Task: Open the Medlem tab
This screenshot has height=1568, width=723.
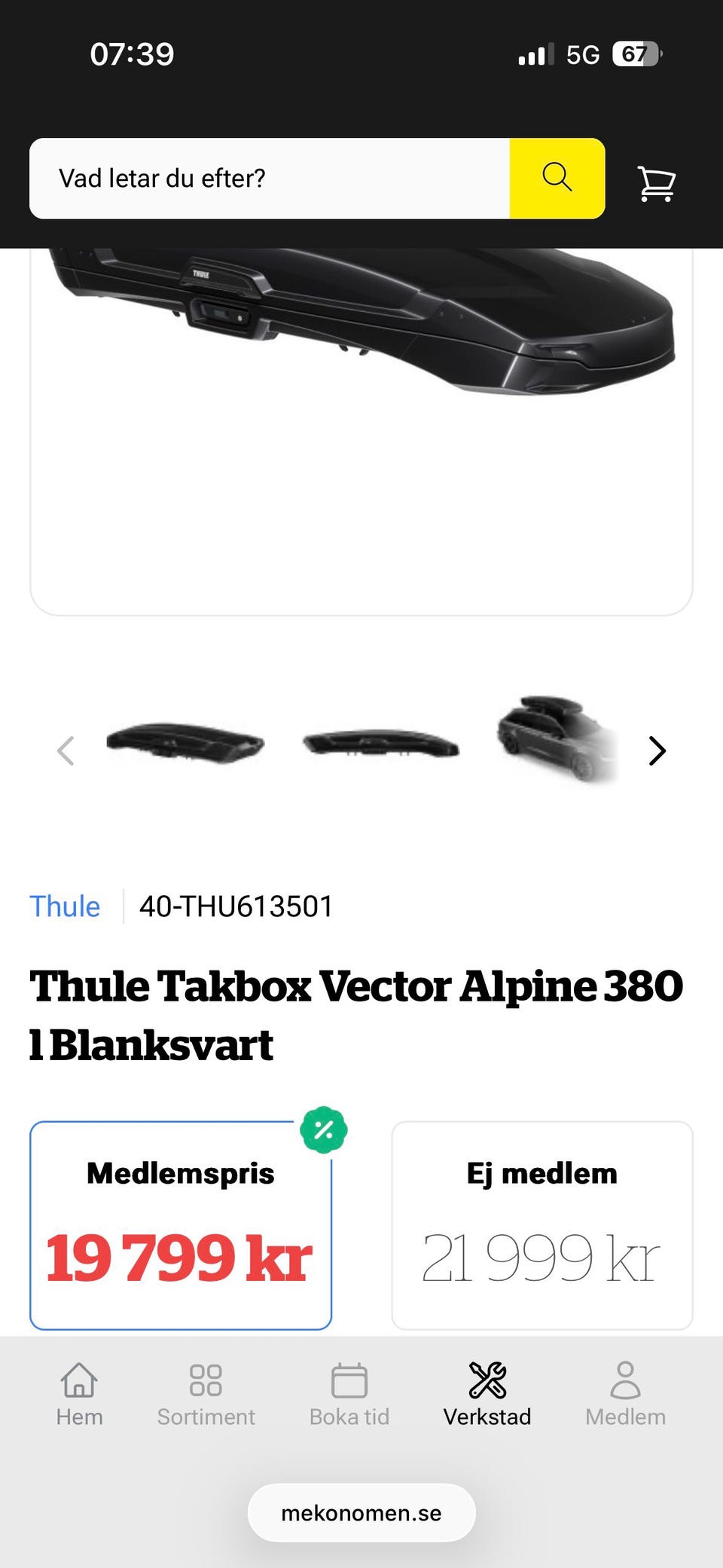Action: pyautogui.click(x=626, y=1394)
